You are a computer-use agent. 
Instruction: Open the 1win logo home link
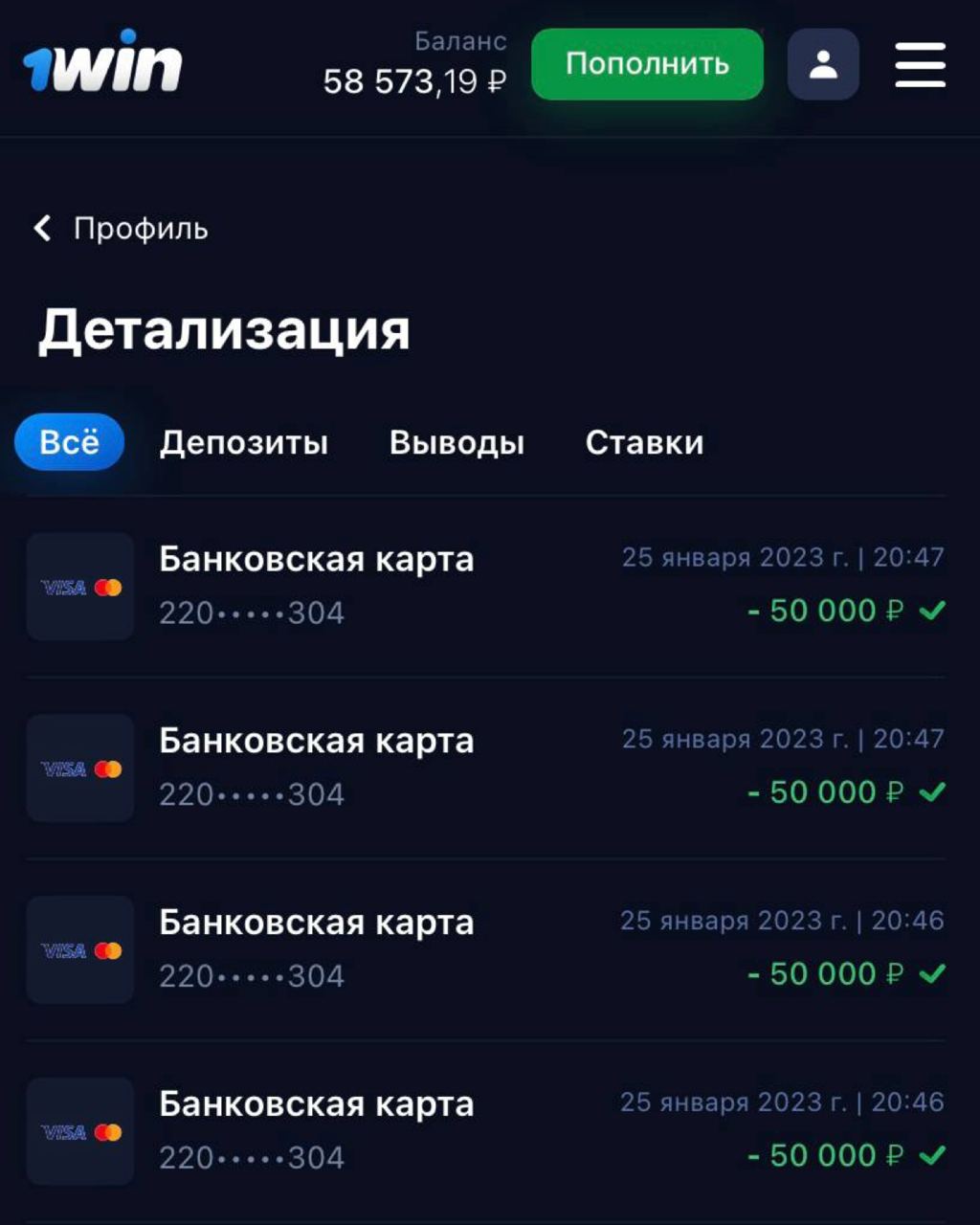pos(102,64)
